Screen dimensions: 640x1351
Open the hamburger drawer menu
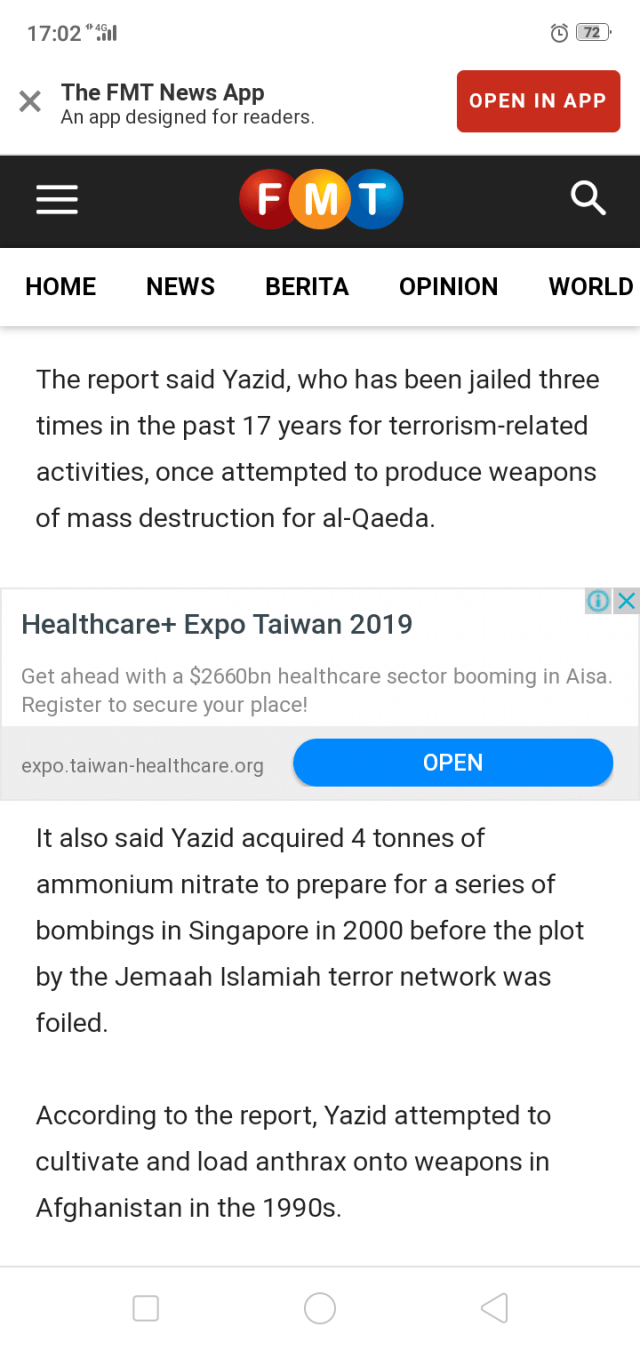(57, 200)
